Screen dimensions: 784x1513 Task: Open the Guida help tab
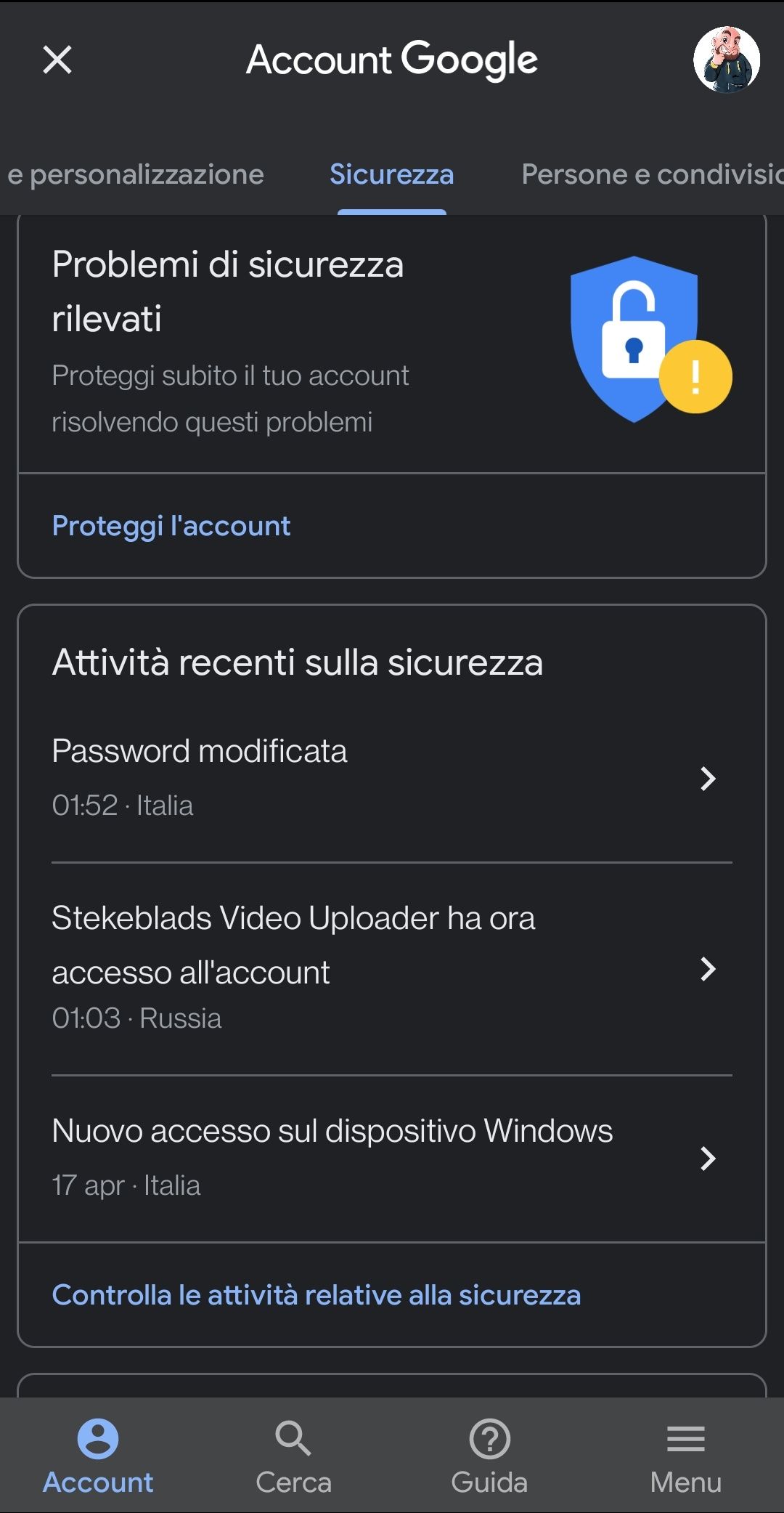point(489,1456)
